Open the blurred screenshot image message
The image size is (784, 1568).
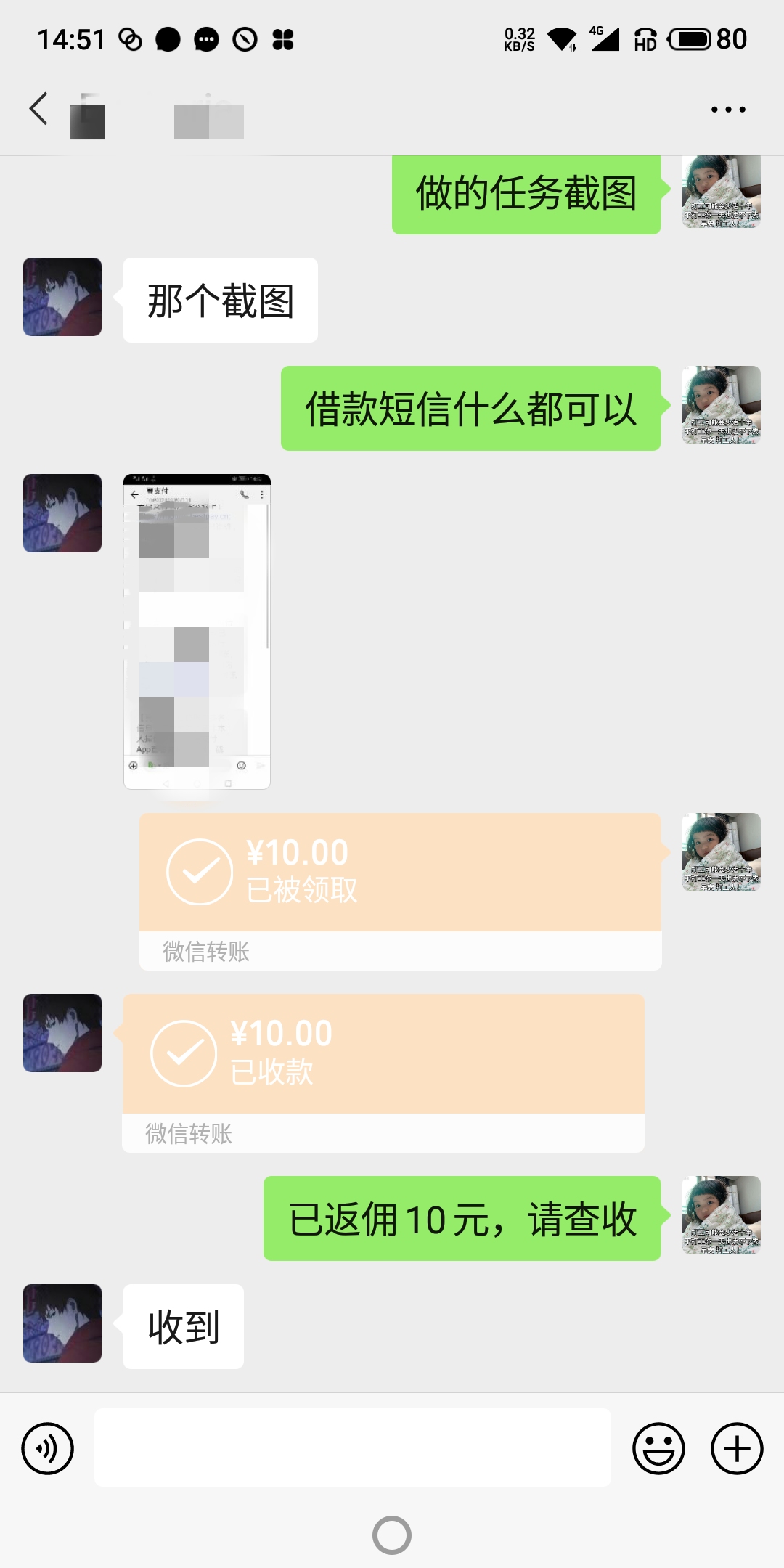197,632
